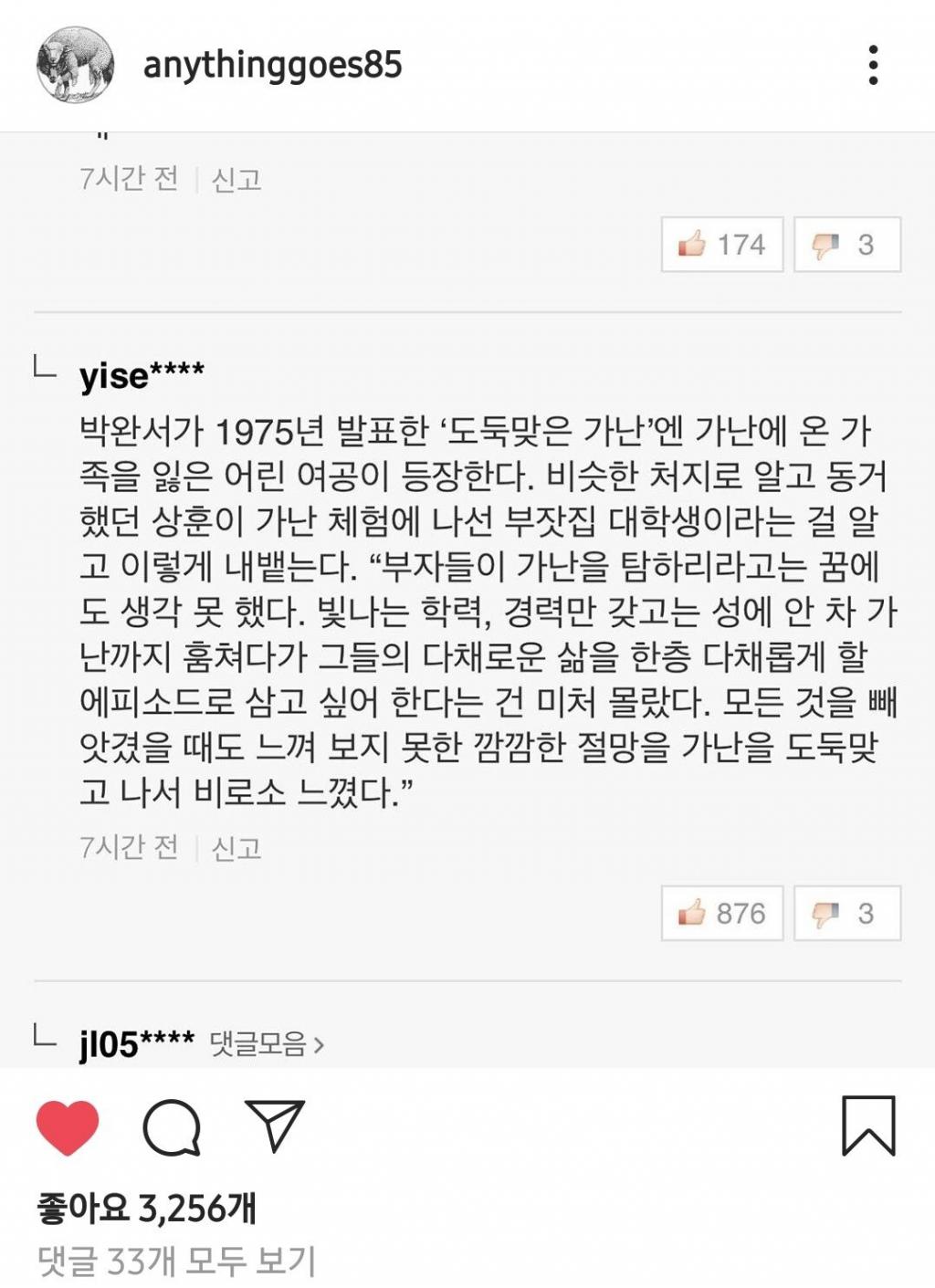Viewport: 935px width, 1288px height.
Task: View who liked via 좋아요 3,256개
Action: (x=146, y=1209)
